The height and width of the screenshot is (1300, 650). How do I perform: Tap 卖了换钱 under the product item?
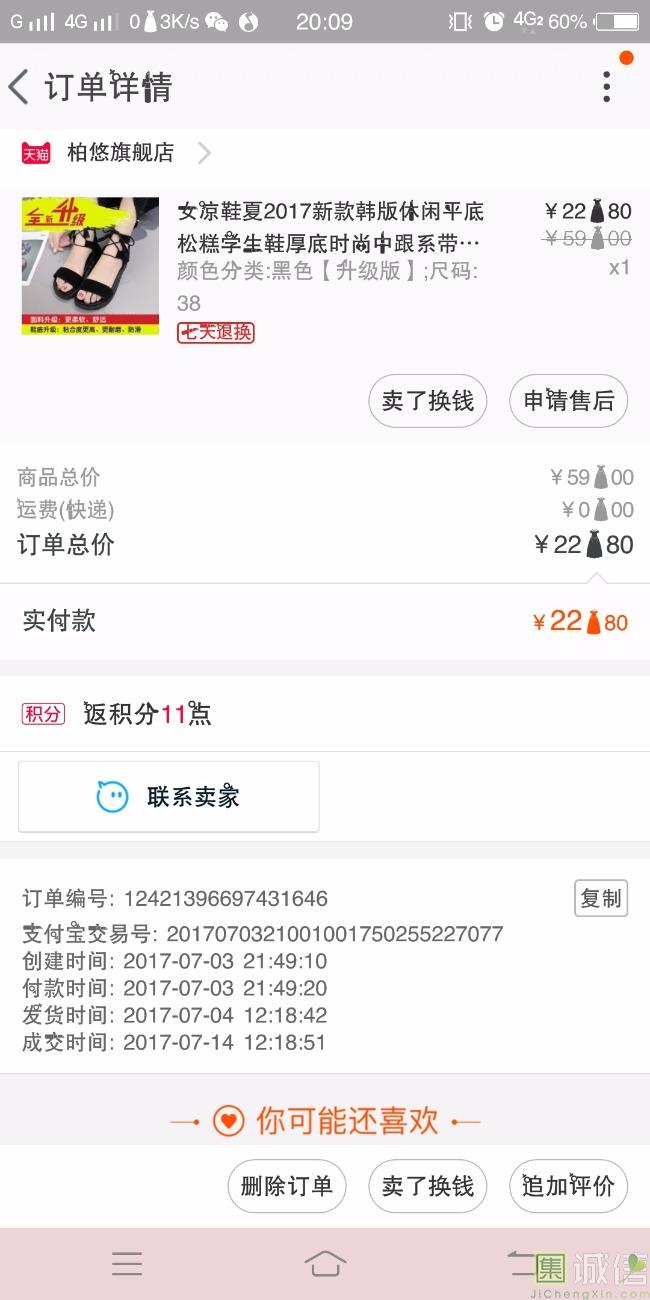click(x=428, y=401)
